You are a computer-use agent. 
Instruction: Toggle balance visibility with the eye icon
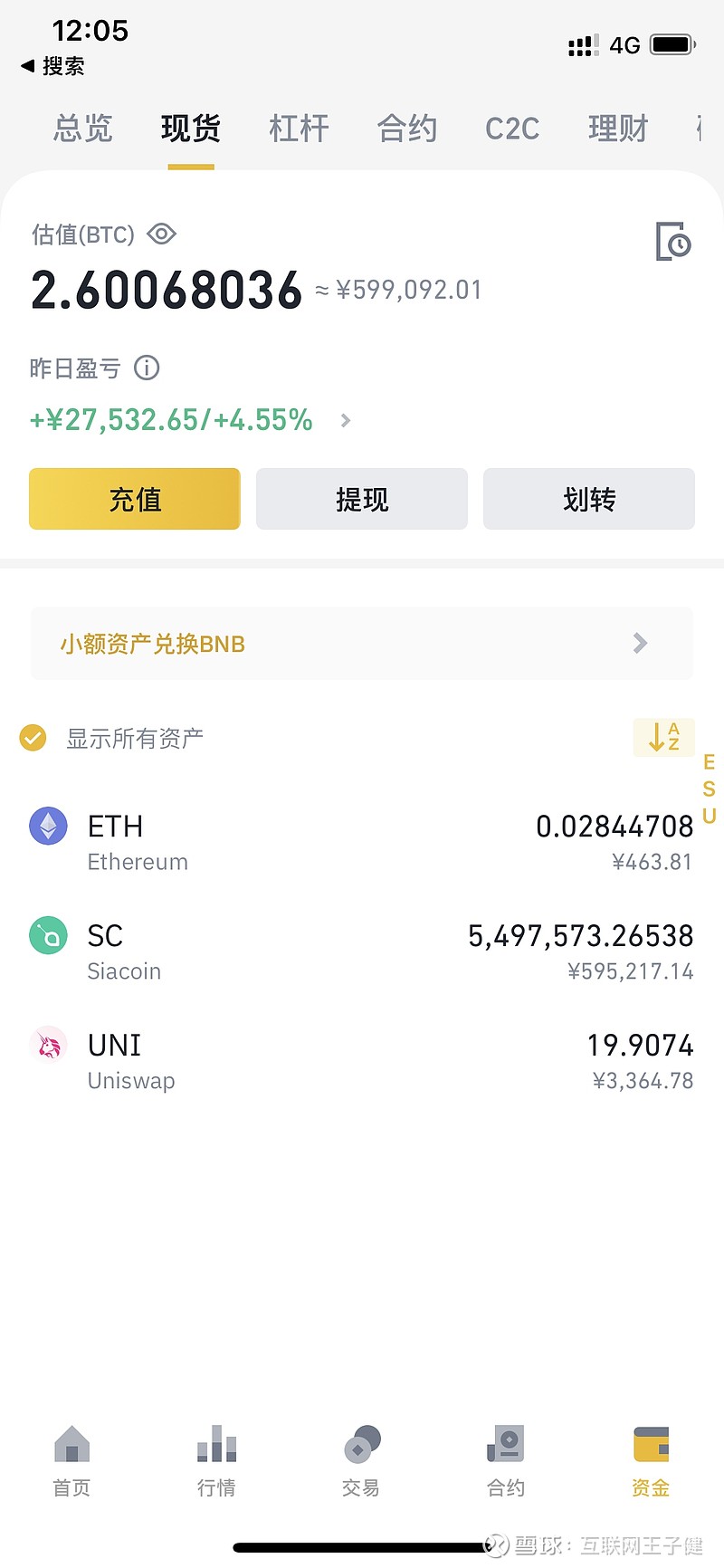(162, 234)
